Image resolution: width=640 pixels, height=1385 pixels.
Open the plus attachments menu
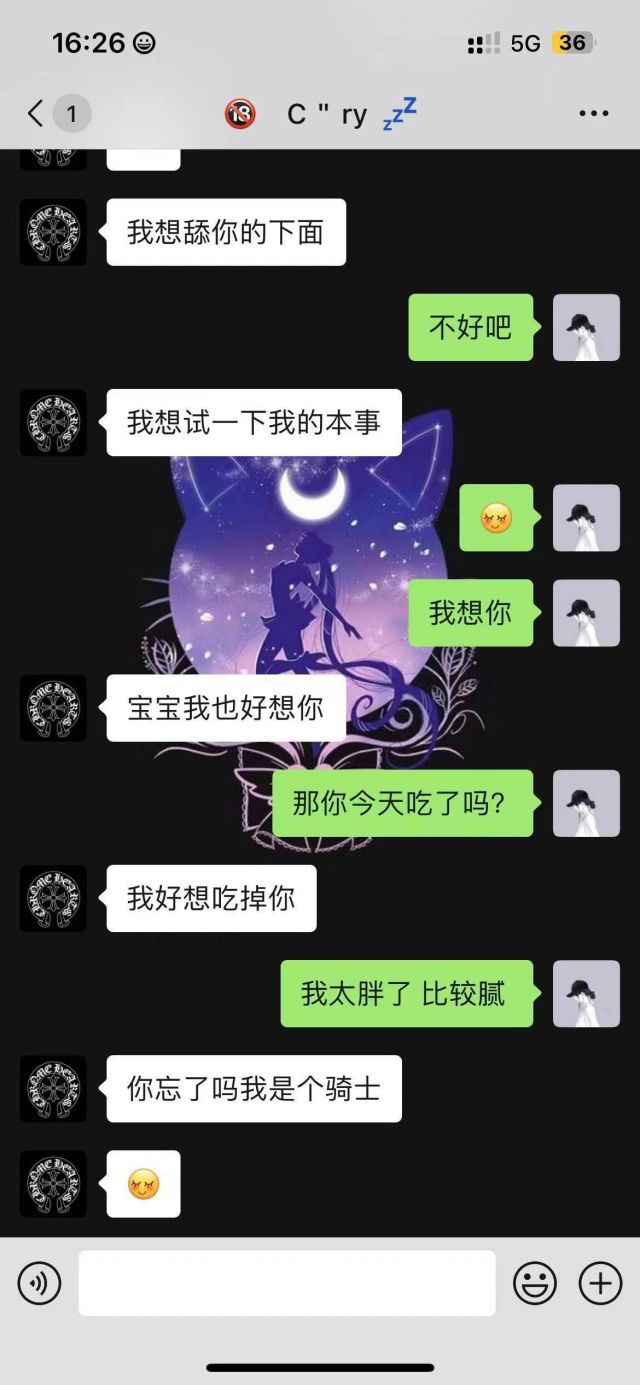[600, 1283]
